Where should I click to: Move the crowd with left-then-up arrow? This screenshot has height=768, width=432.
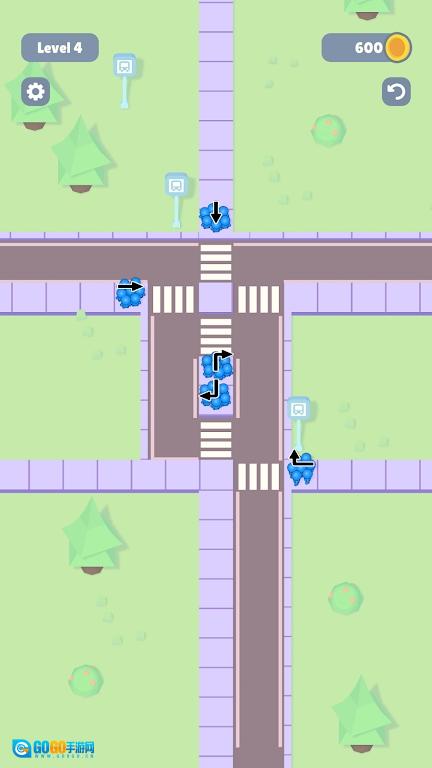click(x=301, y=467)
